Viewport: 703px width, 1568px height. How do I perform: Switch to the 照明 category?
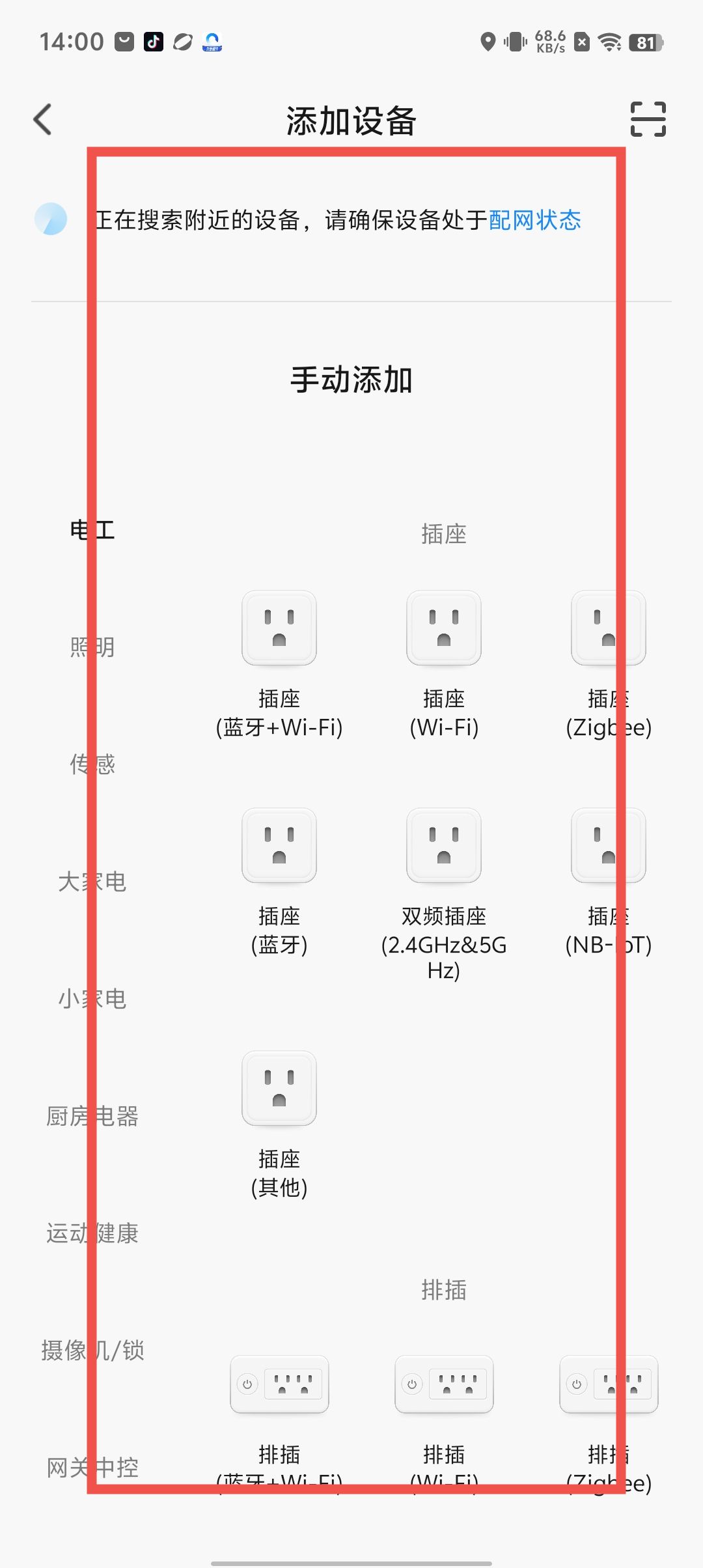tap(92, 647)
